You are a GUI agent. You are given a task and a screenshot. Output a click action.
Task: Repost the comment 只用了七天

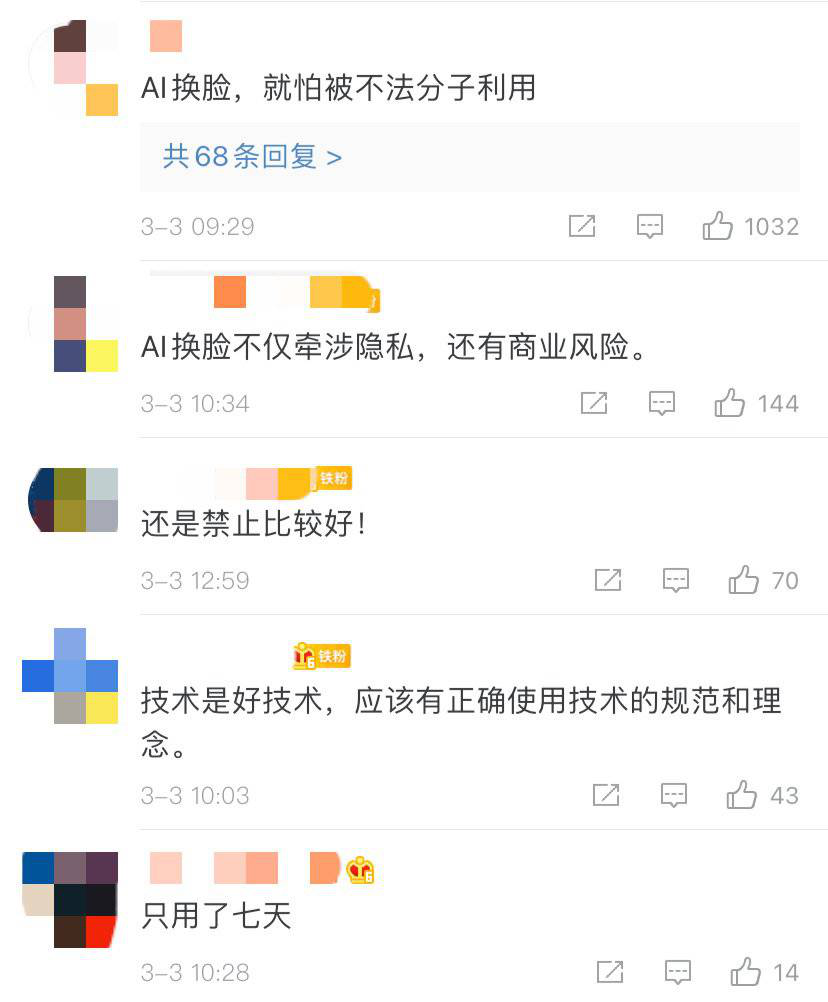[x=610, y=972]
